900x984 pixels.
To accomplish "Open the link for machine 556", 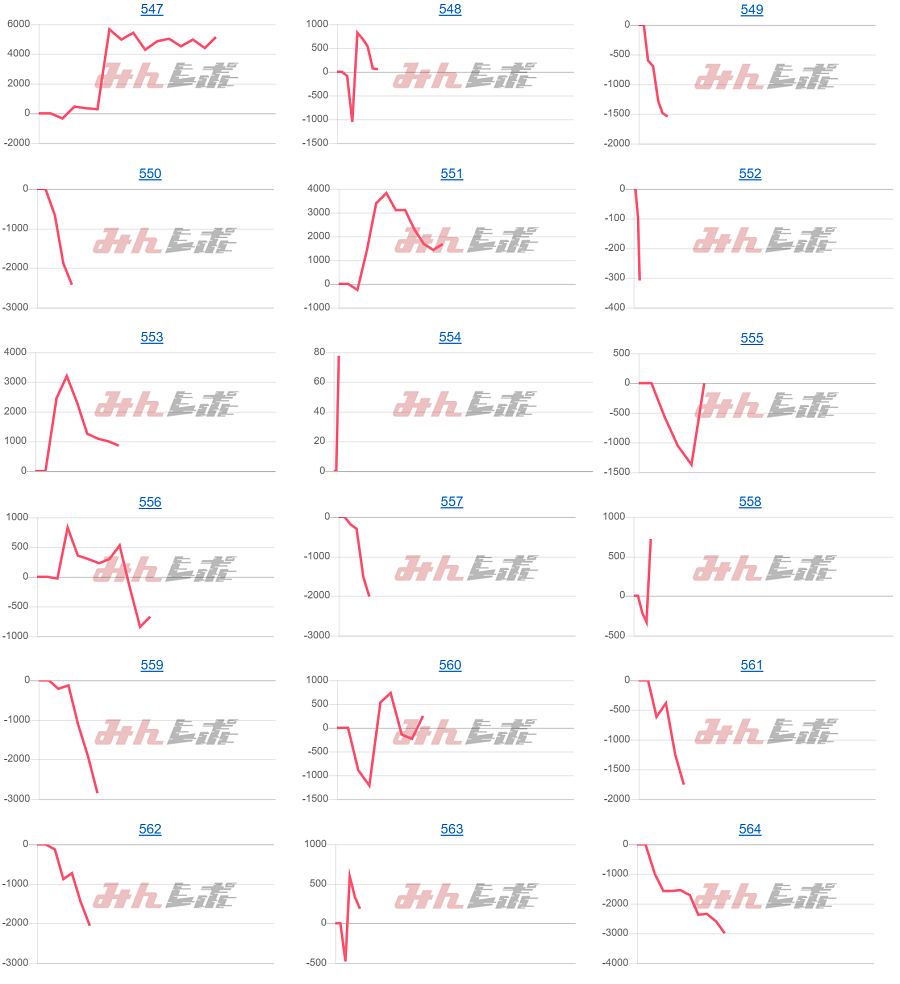I will (150, 501).
